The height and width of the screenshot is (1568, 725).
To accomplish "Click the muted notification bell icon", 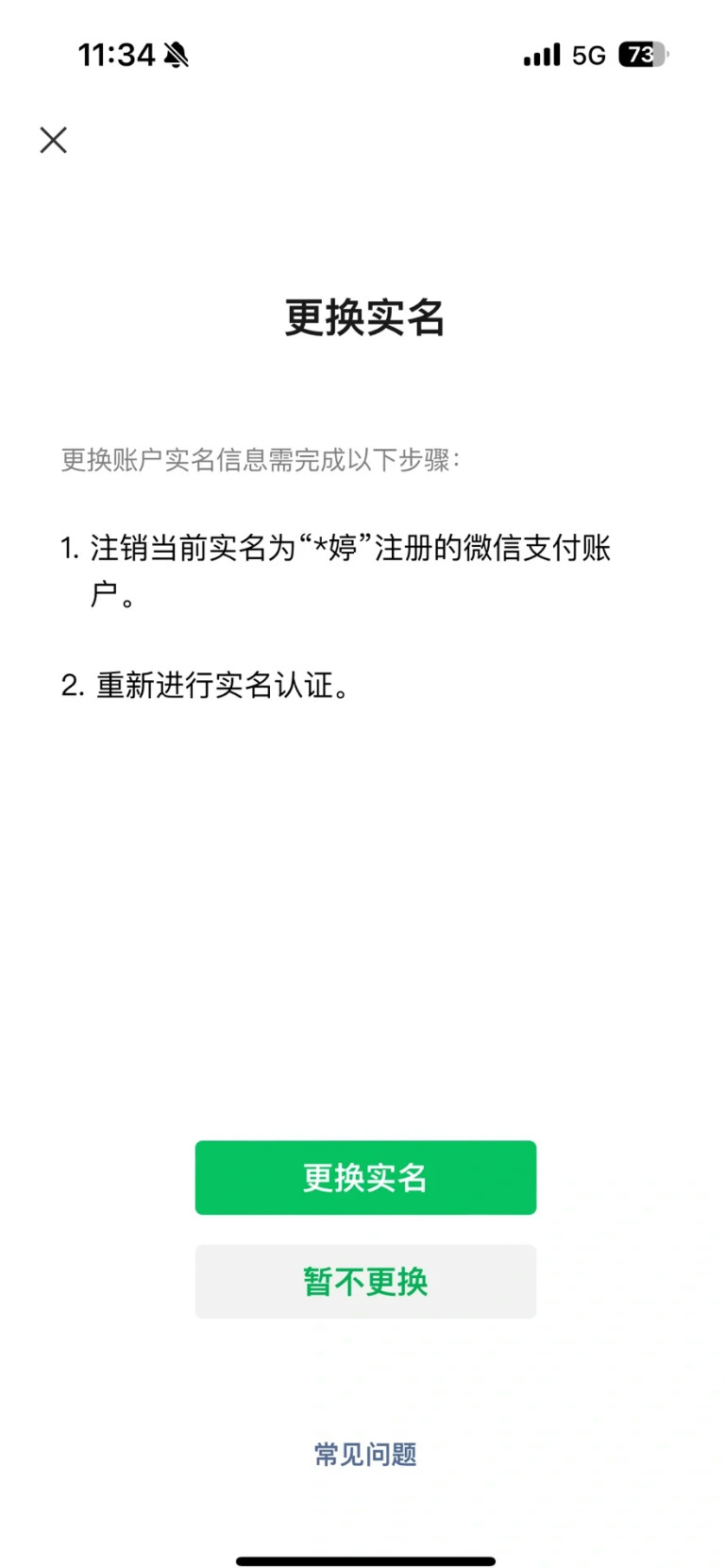I will (177, 54).
